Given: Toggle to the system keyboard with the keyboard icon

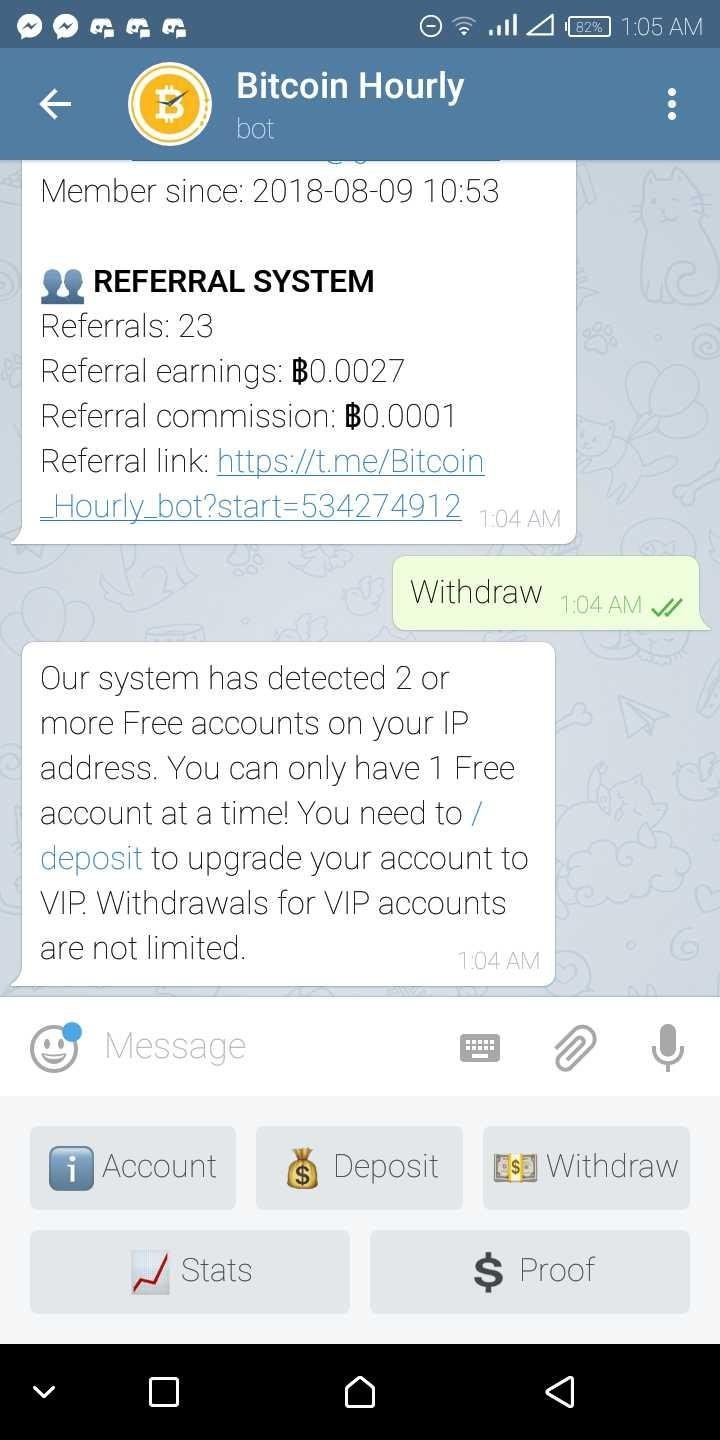Looking at the screenshot, I should coord(479,1046).
